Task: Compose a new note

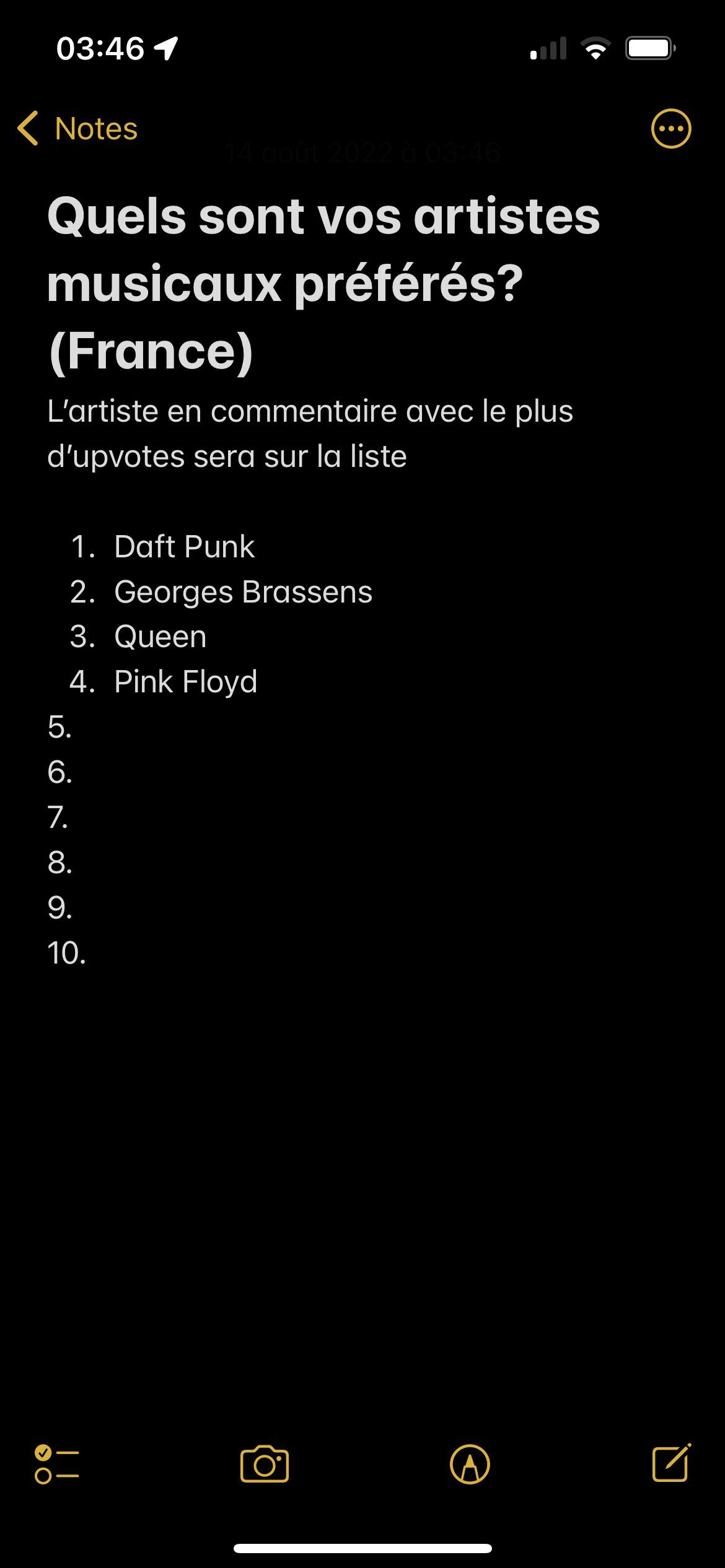Action: coord(672,1463)
